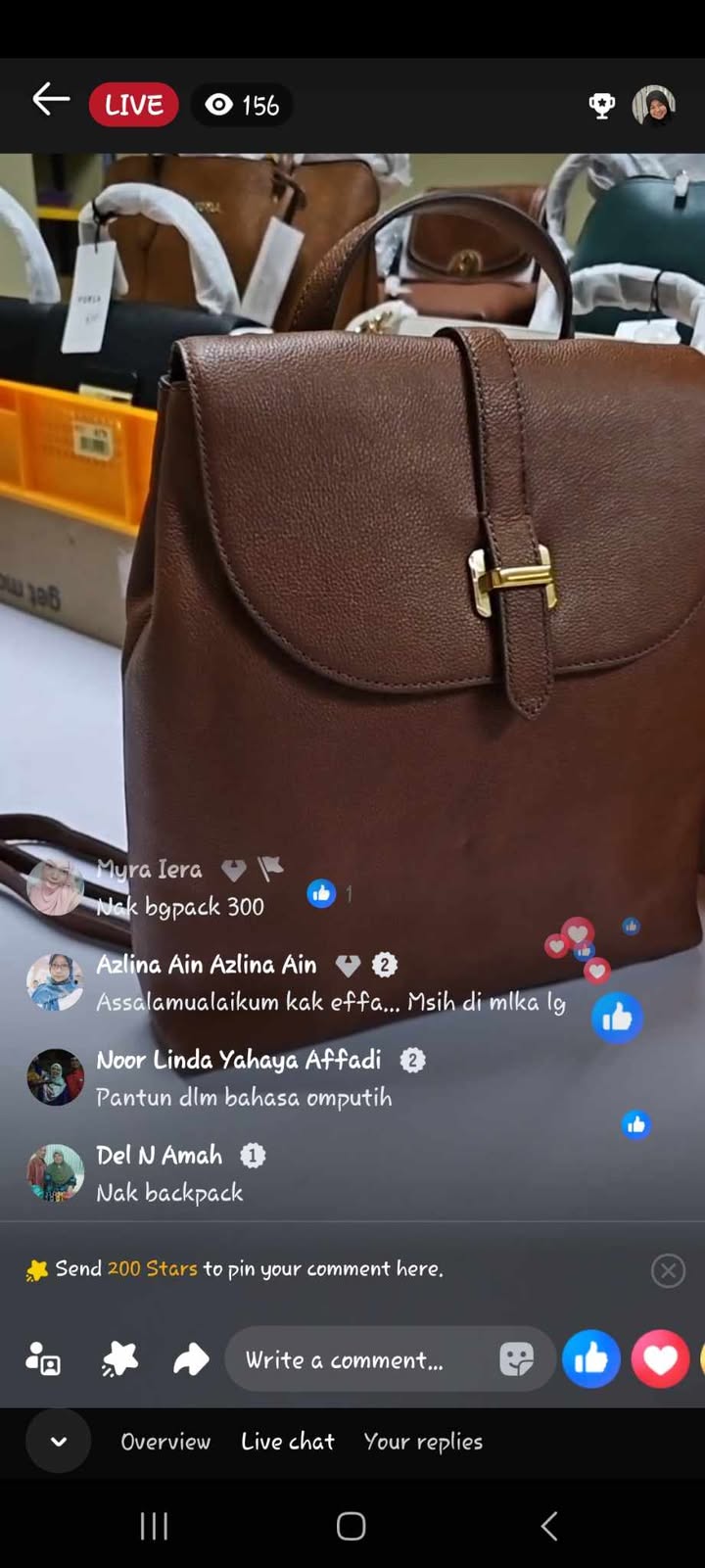Viewport: 705px width, 1568px height.
Task: Open the trophy leaderboard icon
Action: 601,105
